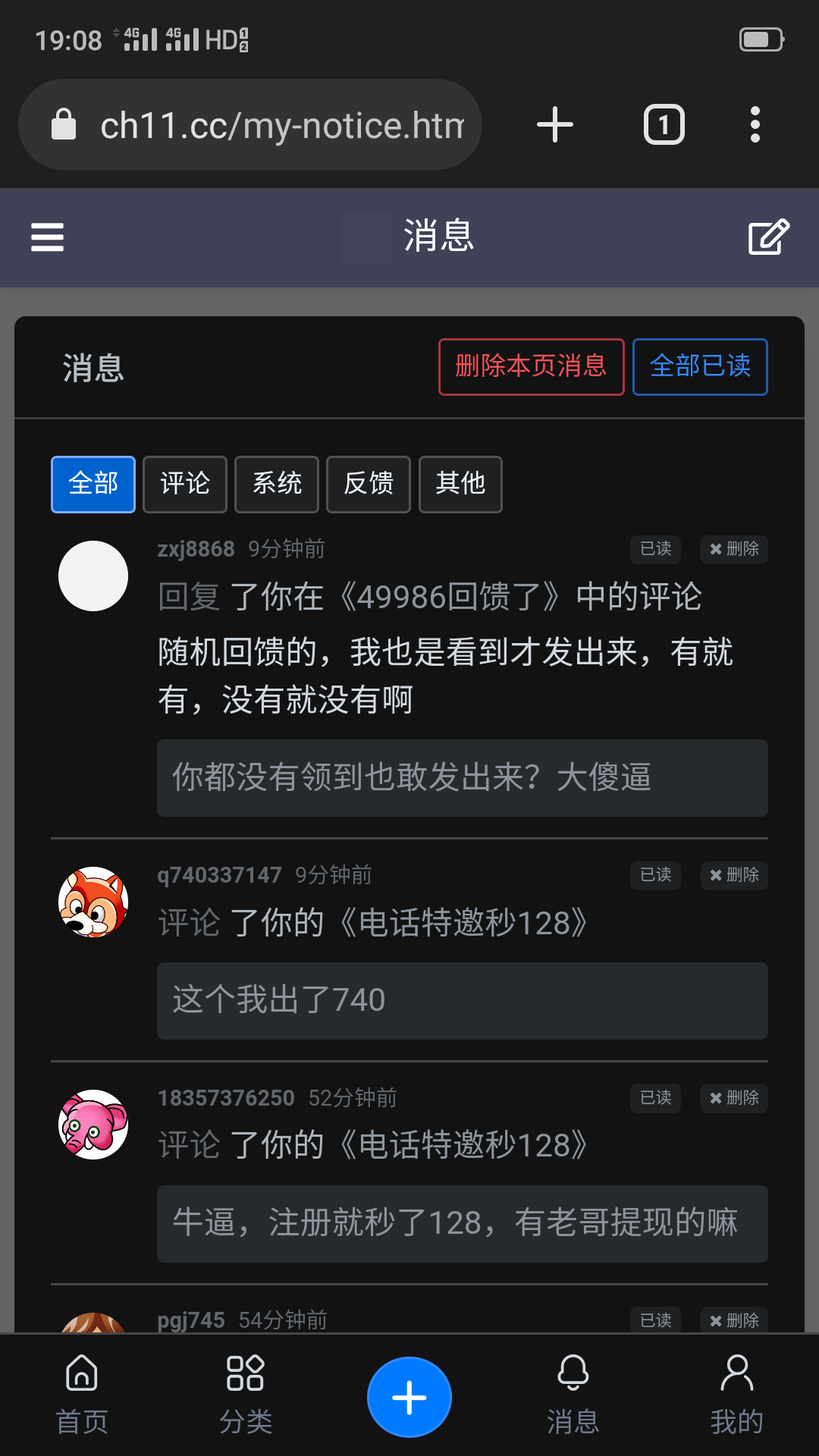
Task: Switch to the 系统 filter tab
Action: [277, 484]
